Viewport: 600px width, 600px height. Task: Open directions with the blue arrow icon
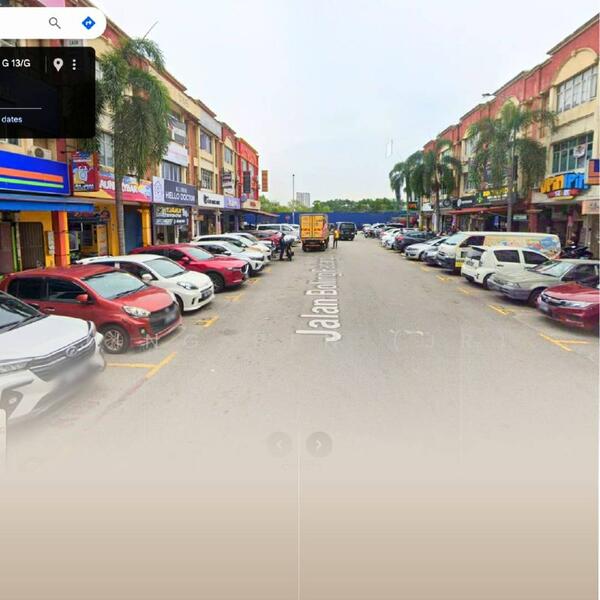tap(88, 23)
